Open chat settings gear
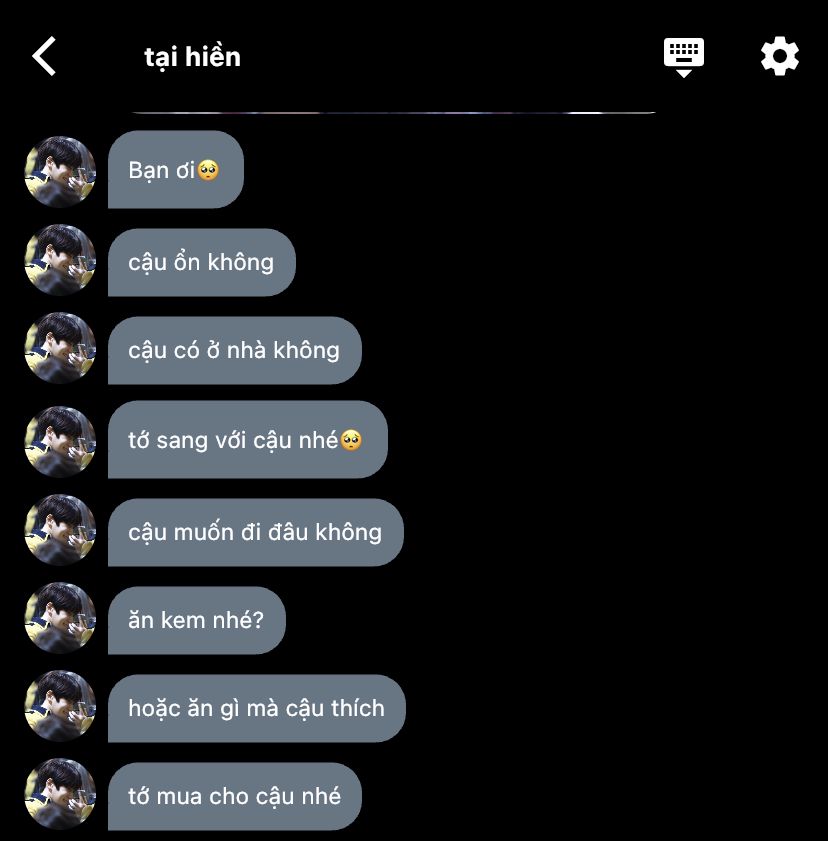828x841 pixels. click(779, 56)
